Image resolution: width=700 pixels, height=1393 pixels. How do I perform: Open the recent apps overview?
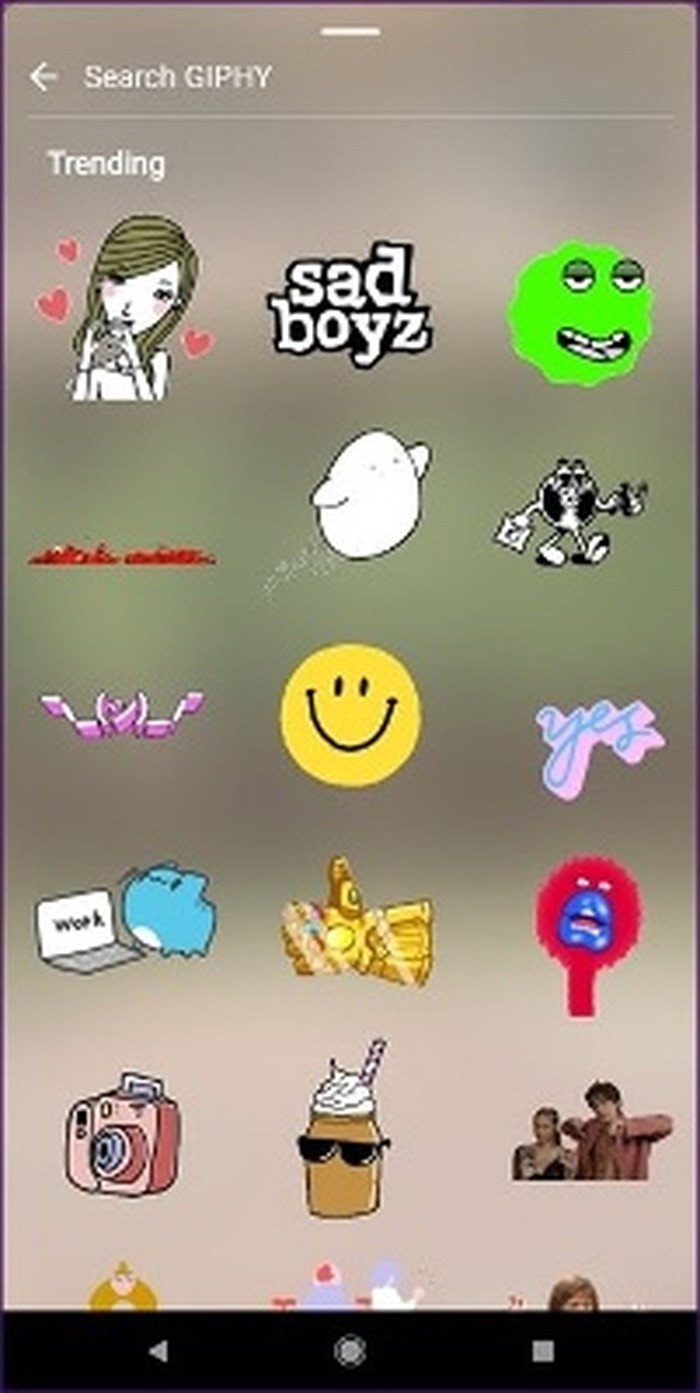(542, 1351)
